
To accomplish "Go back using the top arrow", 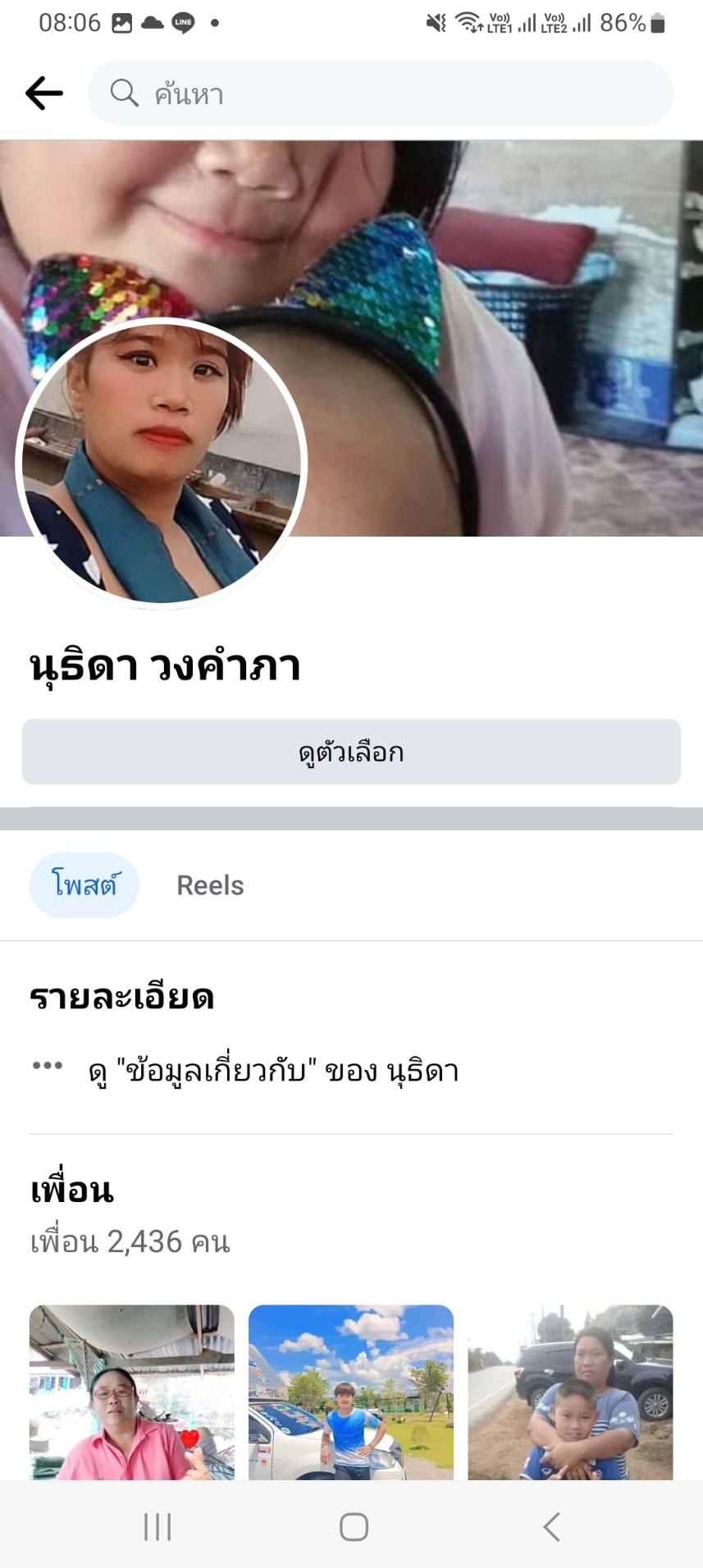I will (44, 94).
